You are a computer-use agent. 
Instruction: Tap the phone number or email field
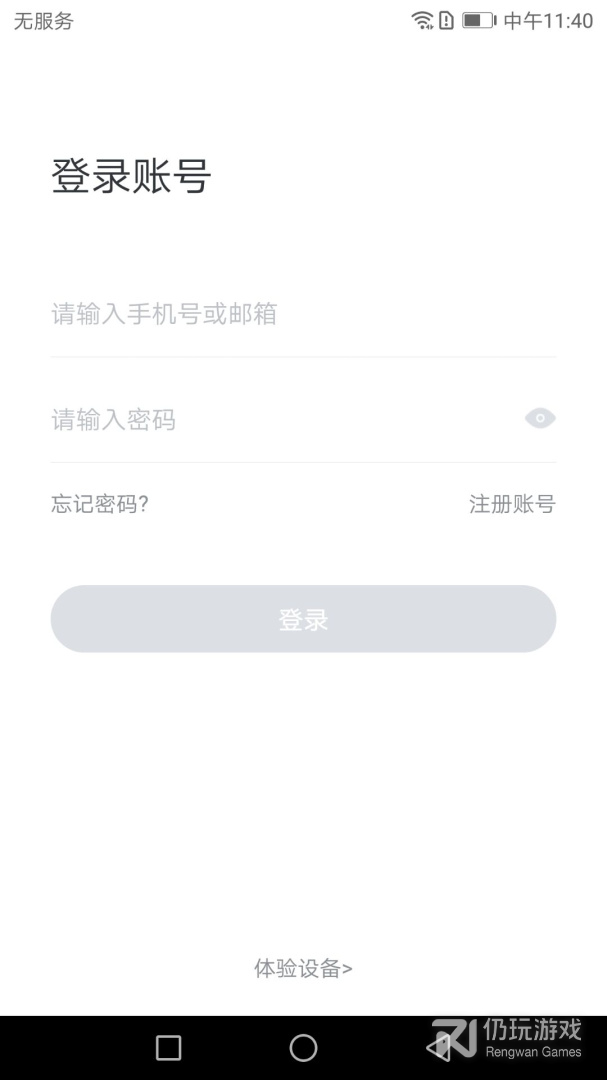point(290,315)
